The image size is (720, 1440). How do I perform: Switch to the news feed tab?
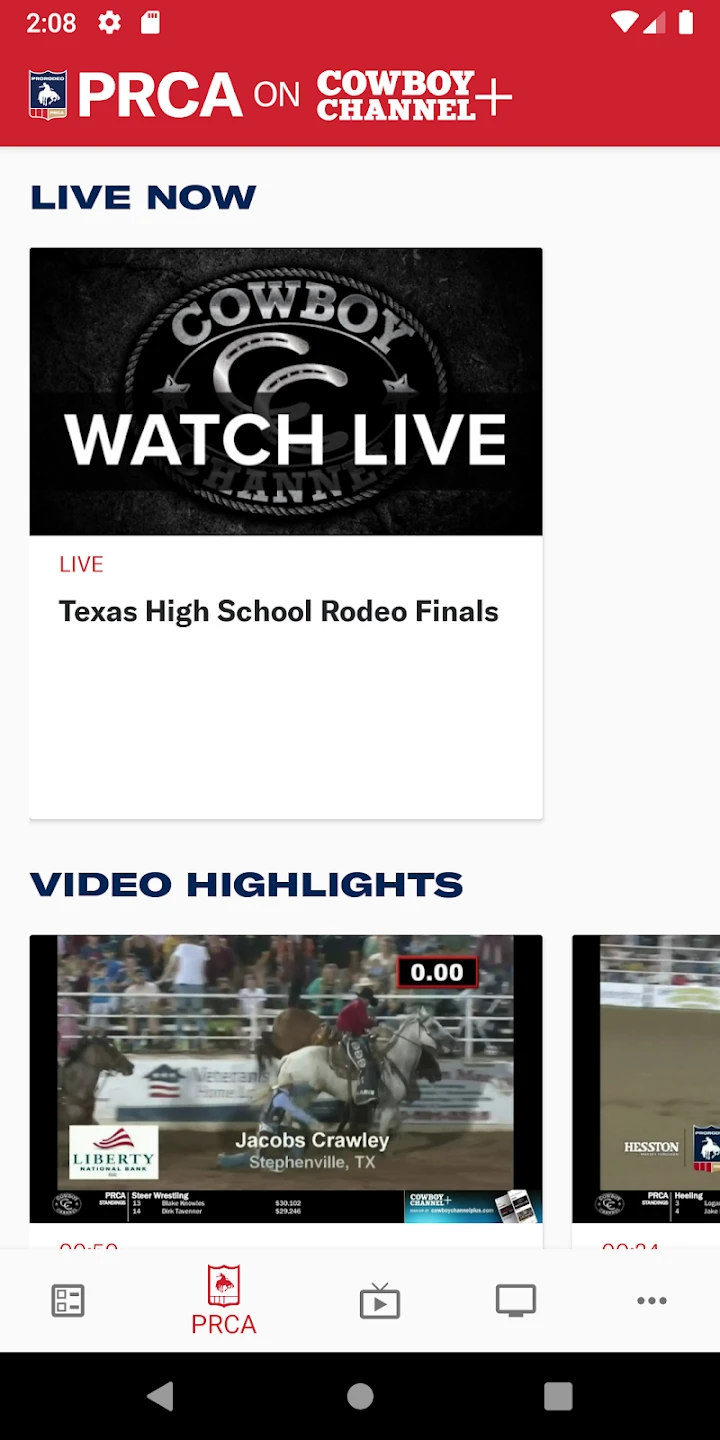click(68, 1300)
